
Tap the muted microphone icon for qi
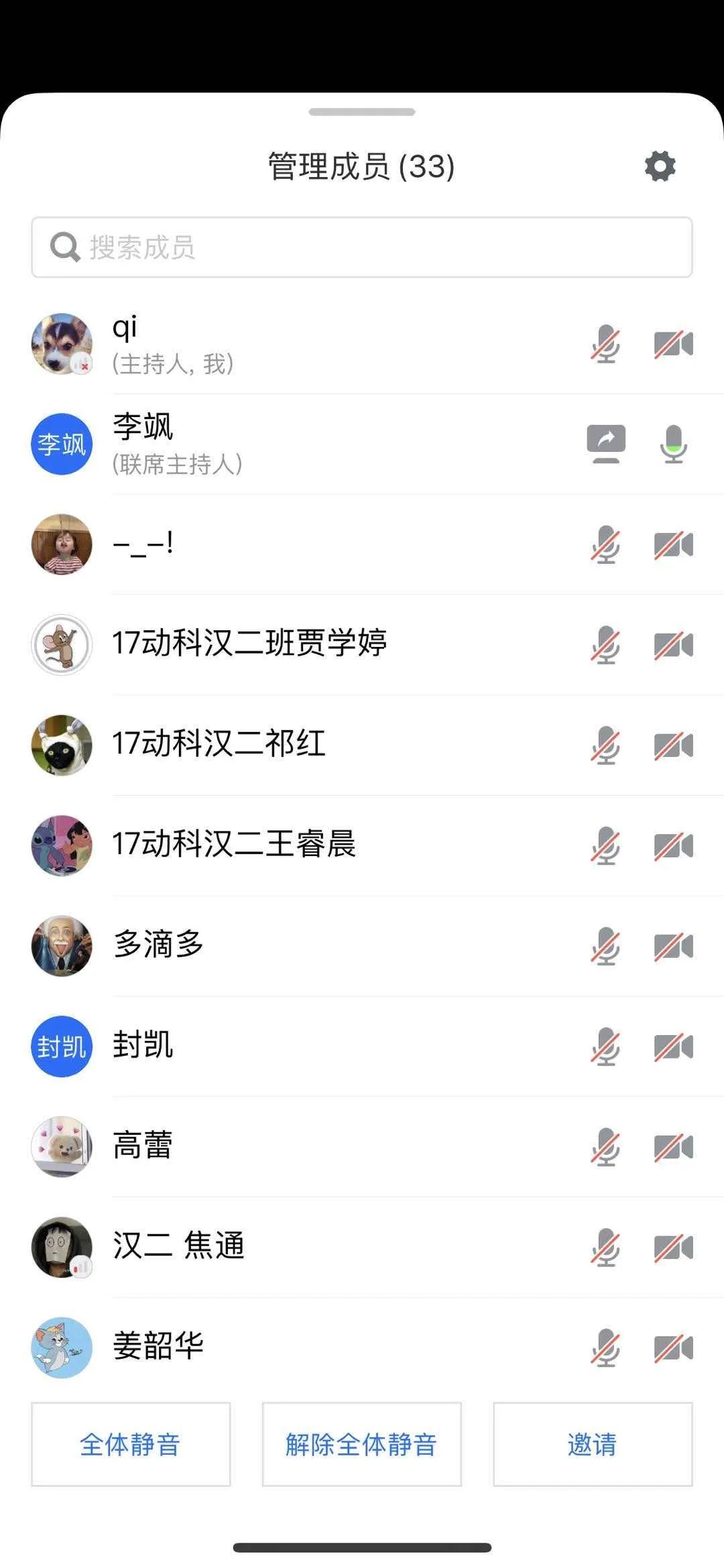605,345
